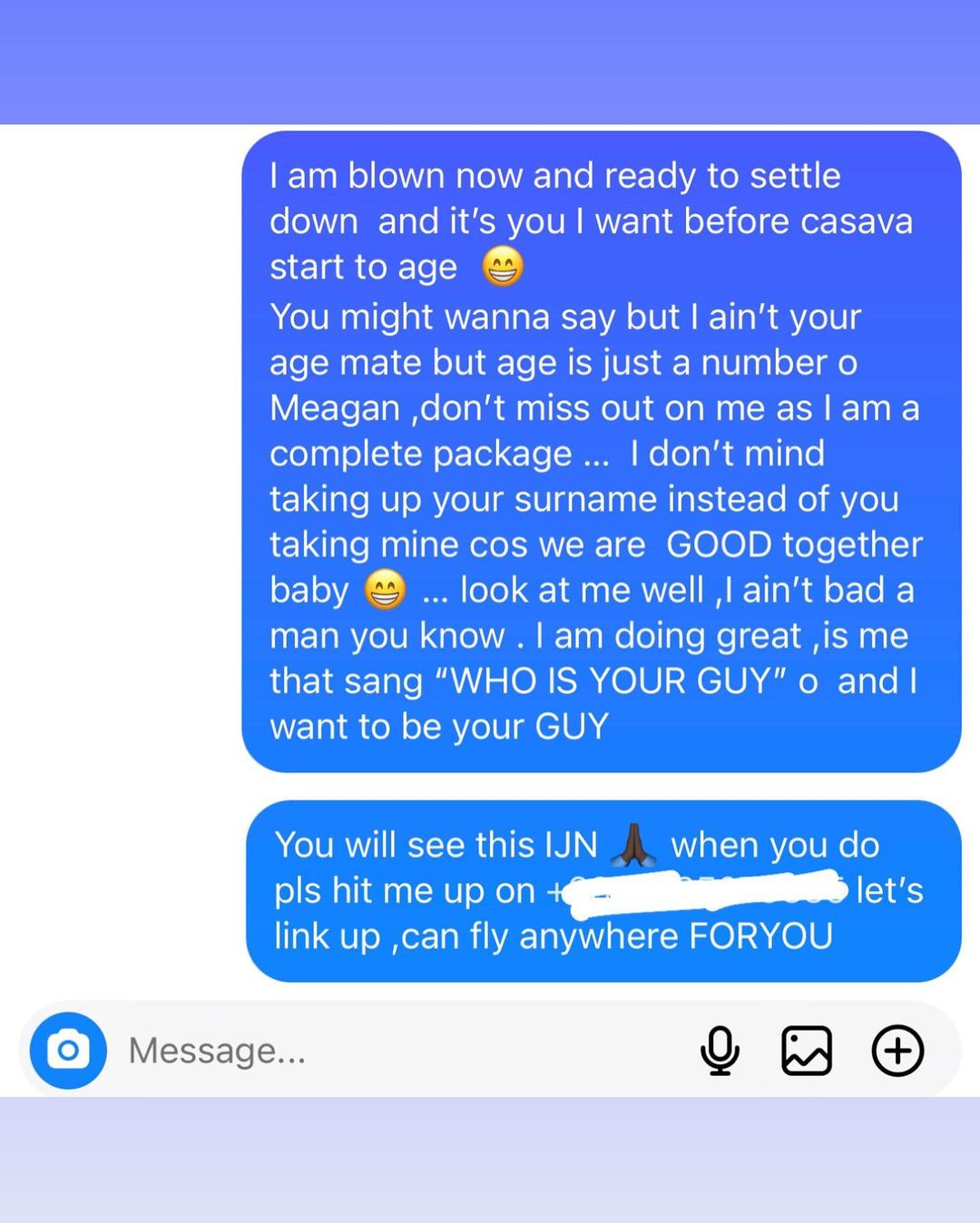Open the plus menu for more attachments
This screenshot has width=980, height=1223.
click(x=897, y=1051)
